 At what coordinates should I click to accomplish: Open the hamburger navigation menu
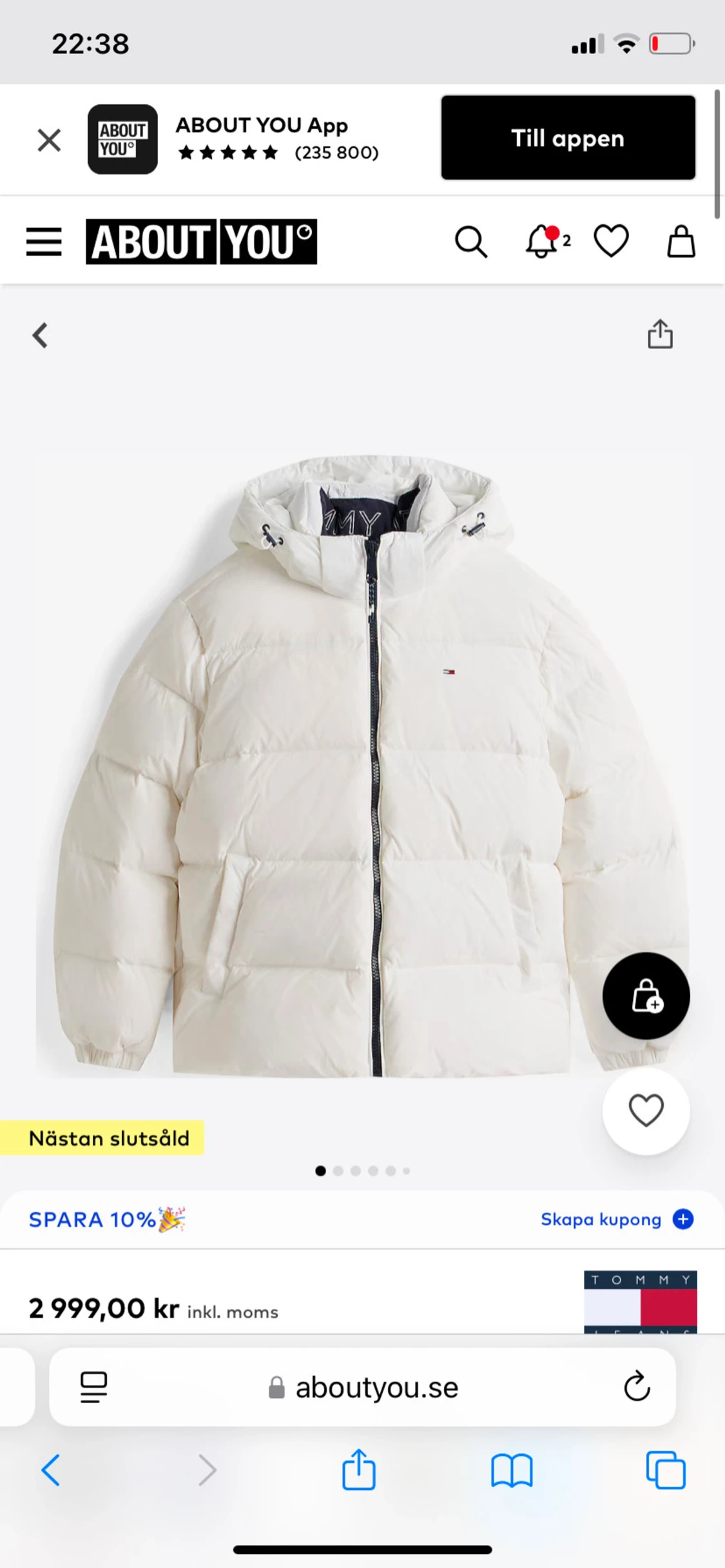click(43, 241)
